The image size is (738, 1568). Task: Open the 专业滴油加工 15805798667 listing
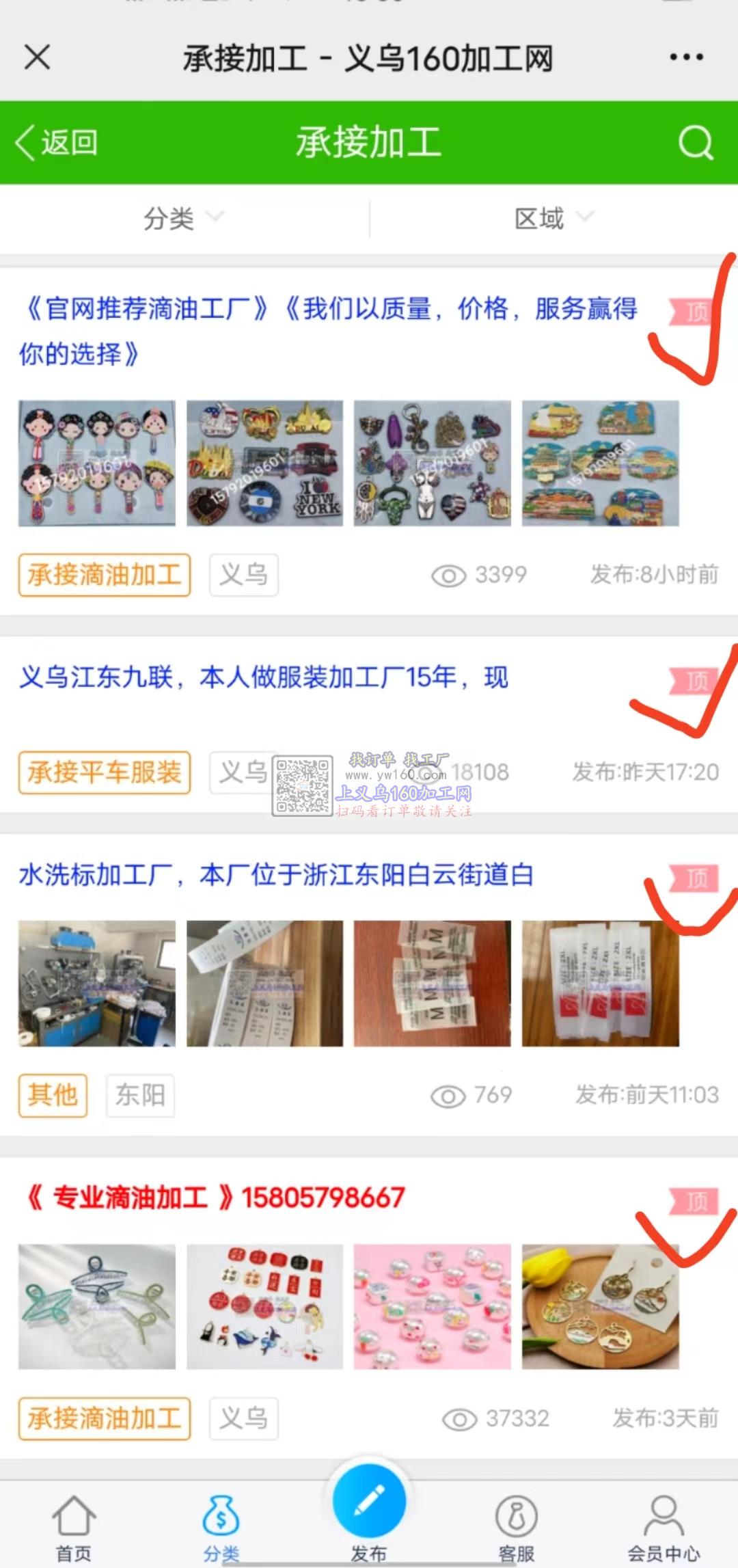[x=216, y=1198]
